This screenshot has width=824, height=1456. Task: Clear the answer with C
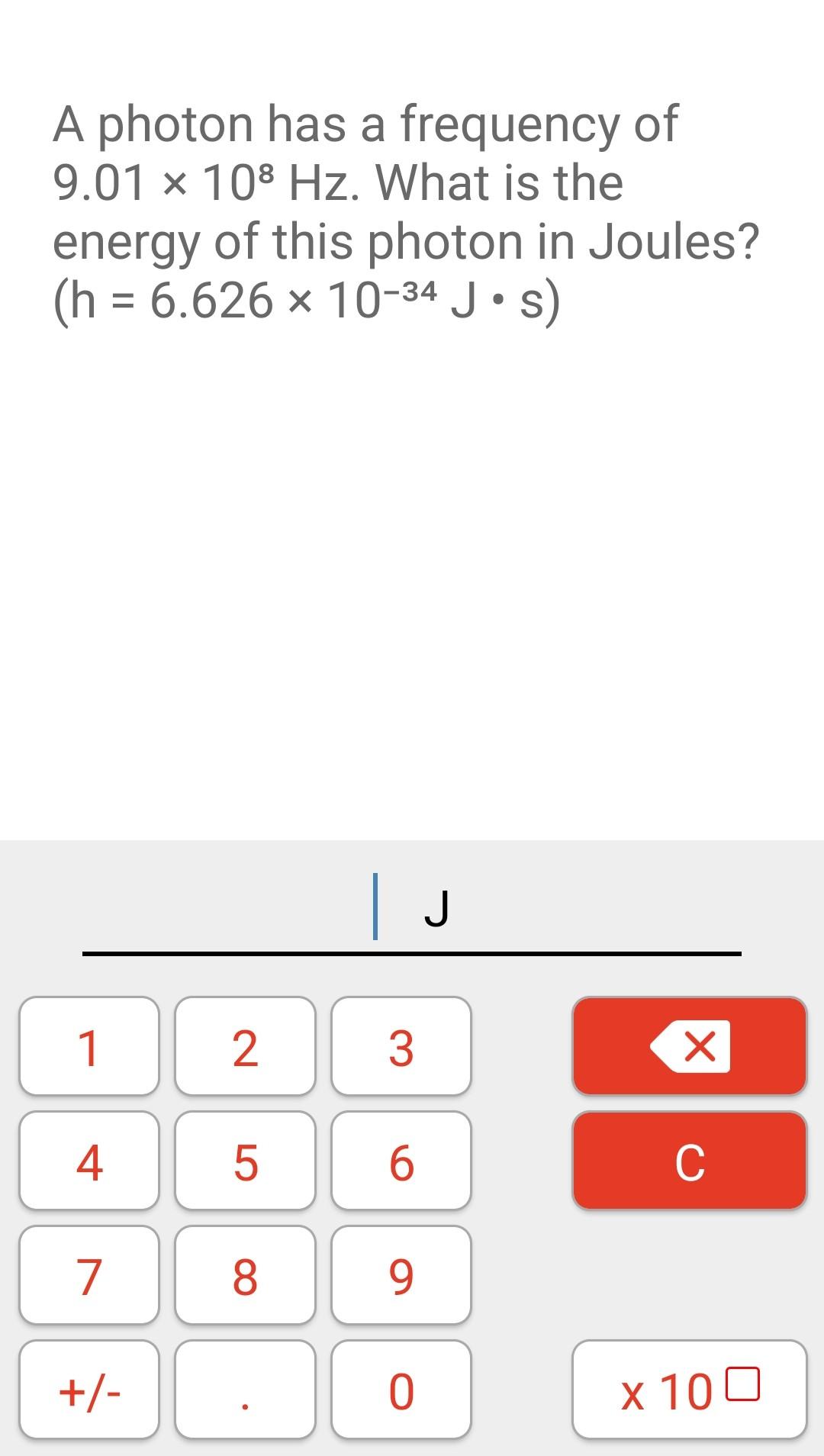pos(690,1161)
